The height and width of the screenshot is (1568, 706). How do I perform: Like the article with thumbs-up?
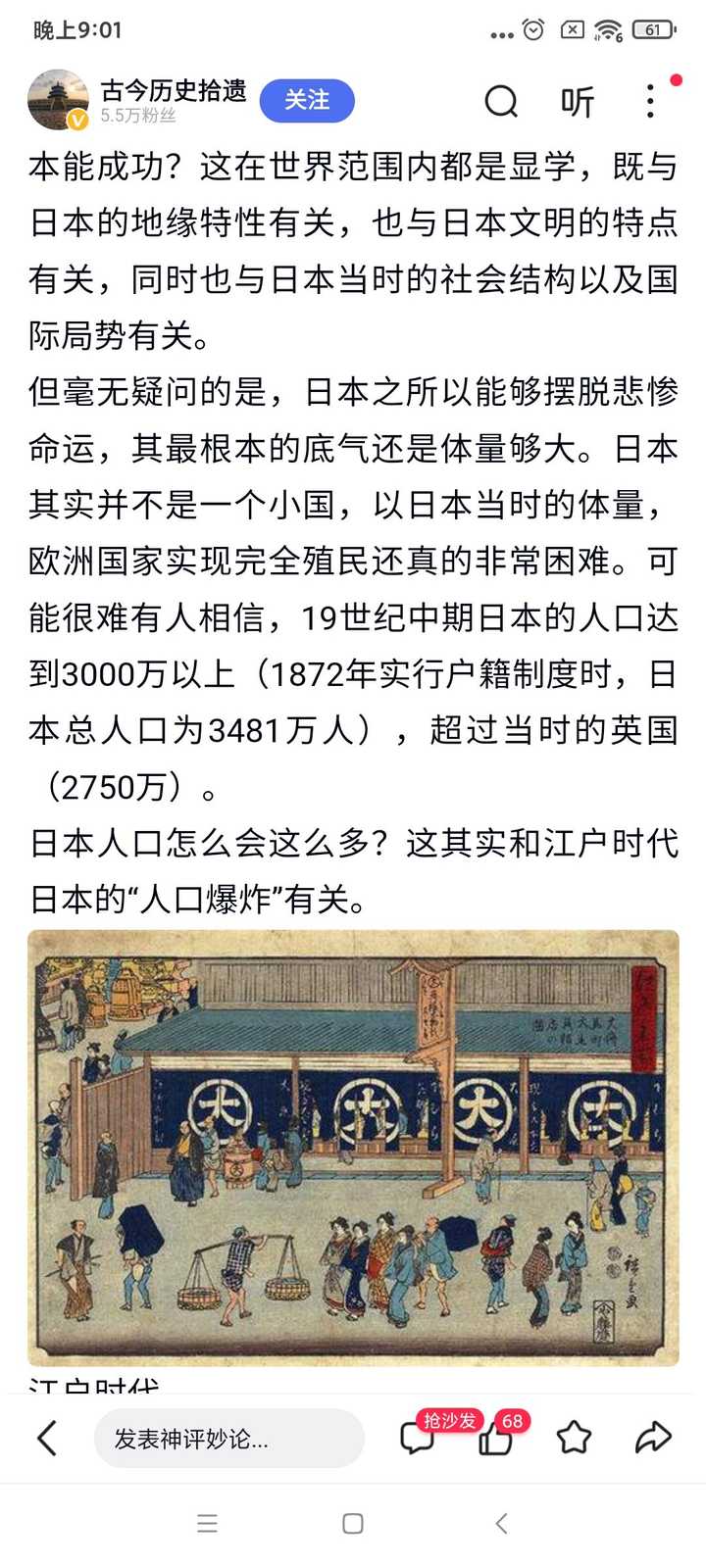coord(496,1438)
